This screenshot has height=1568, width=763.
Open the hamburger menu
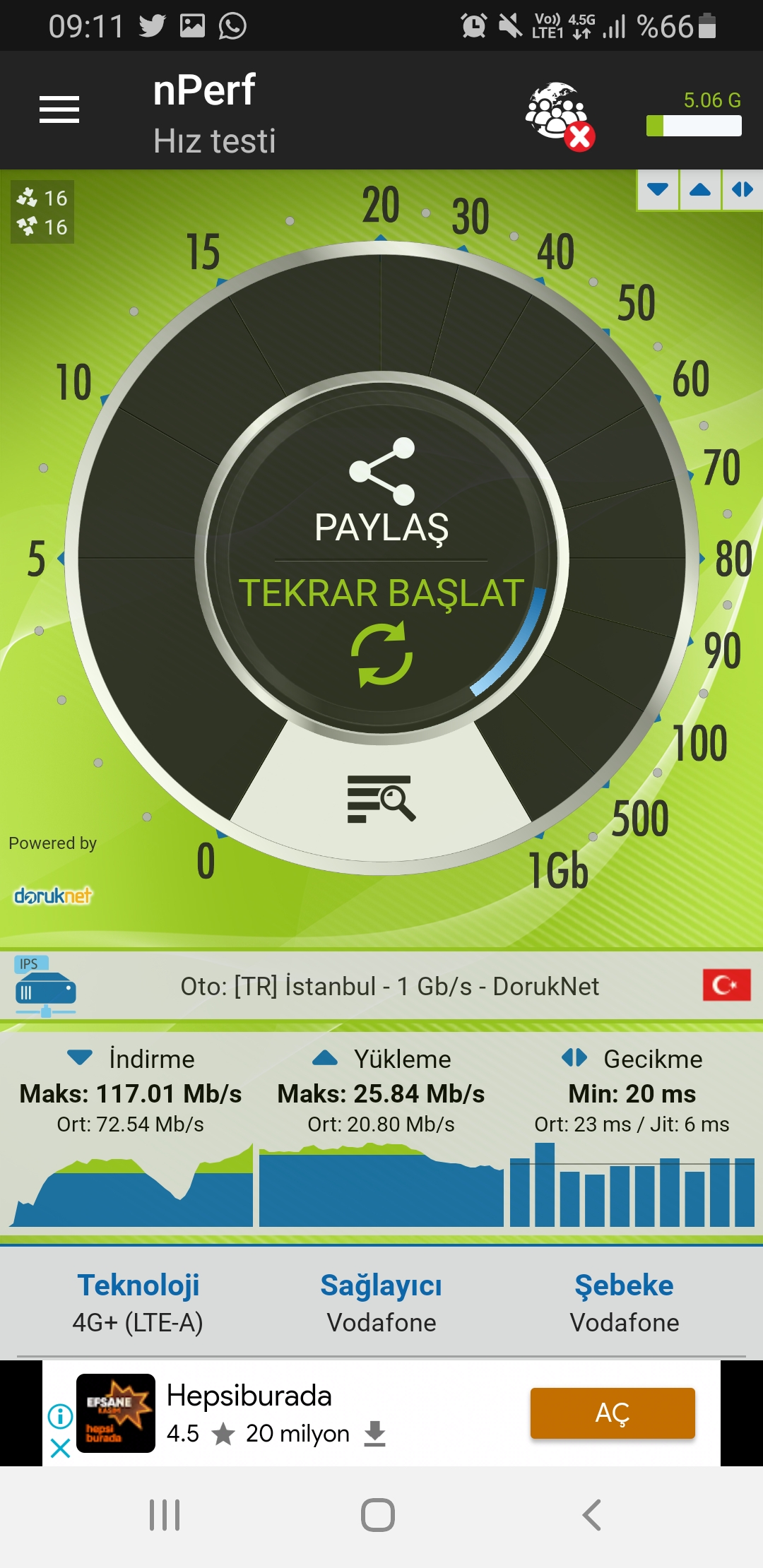click(x=59, y=109)
